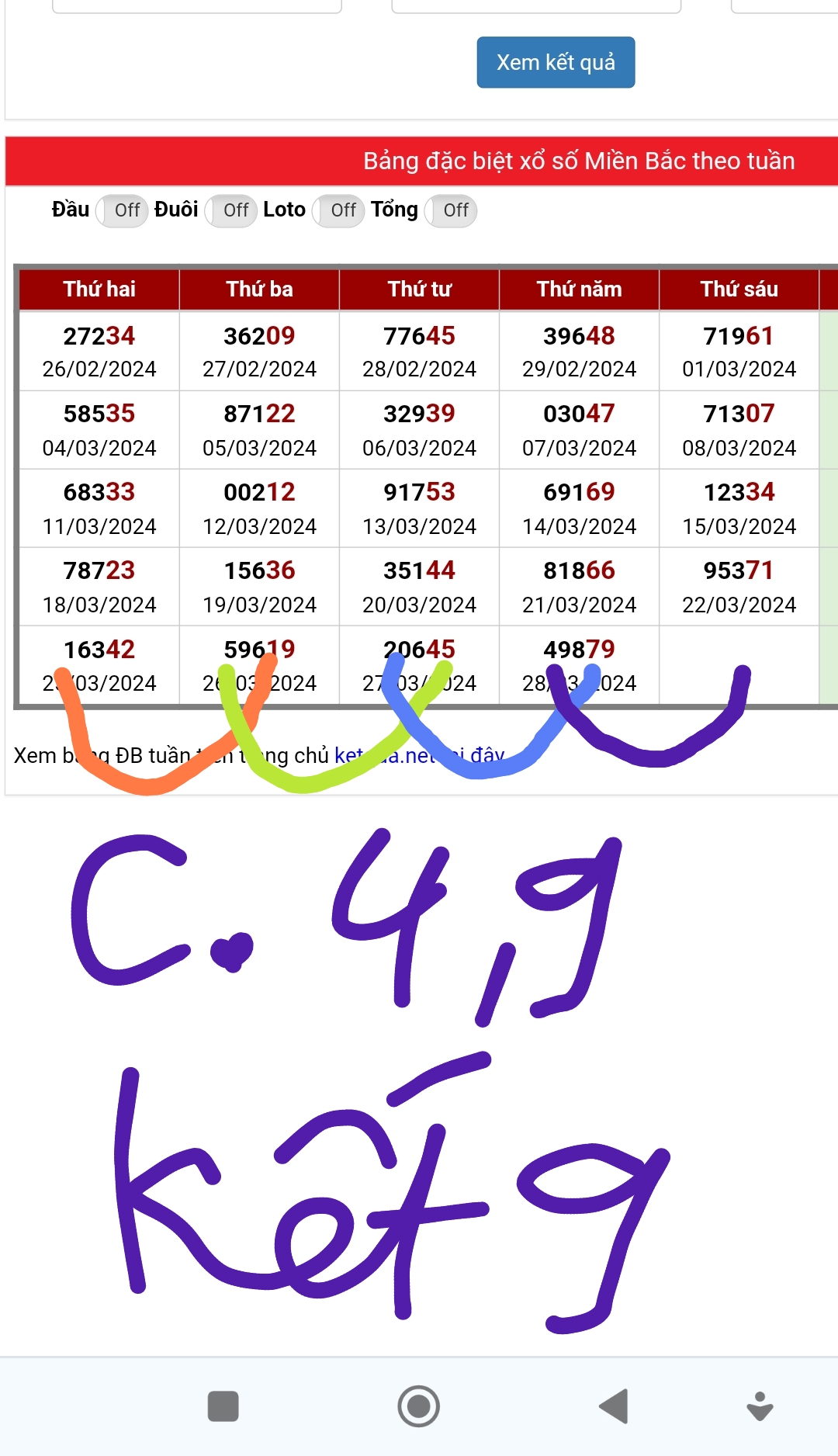Go back with the system back button
The image size is (838, 1456).
click(614, 1406)
